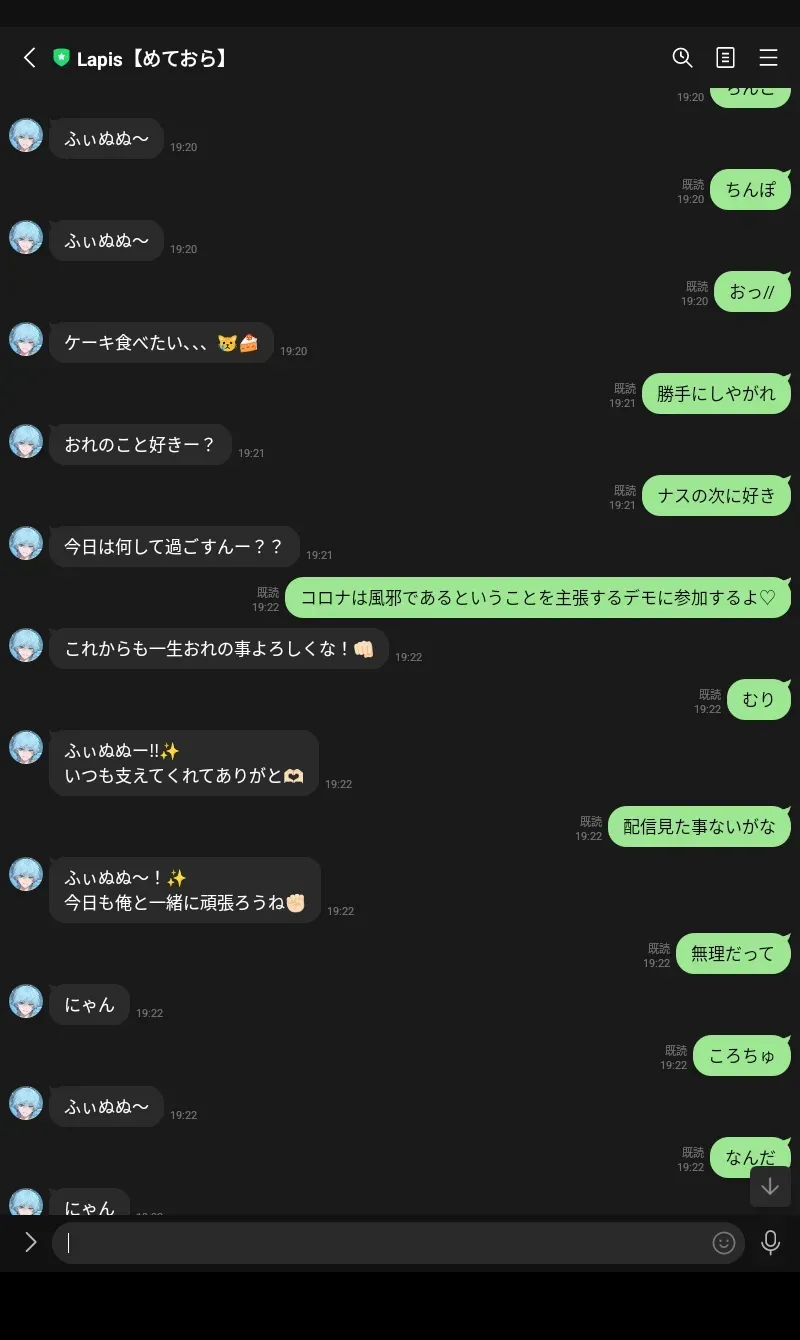The image size is (800, 1340).
Task: Open the notes icon in the header
Action: (726, 57)
